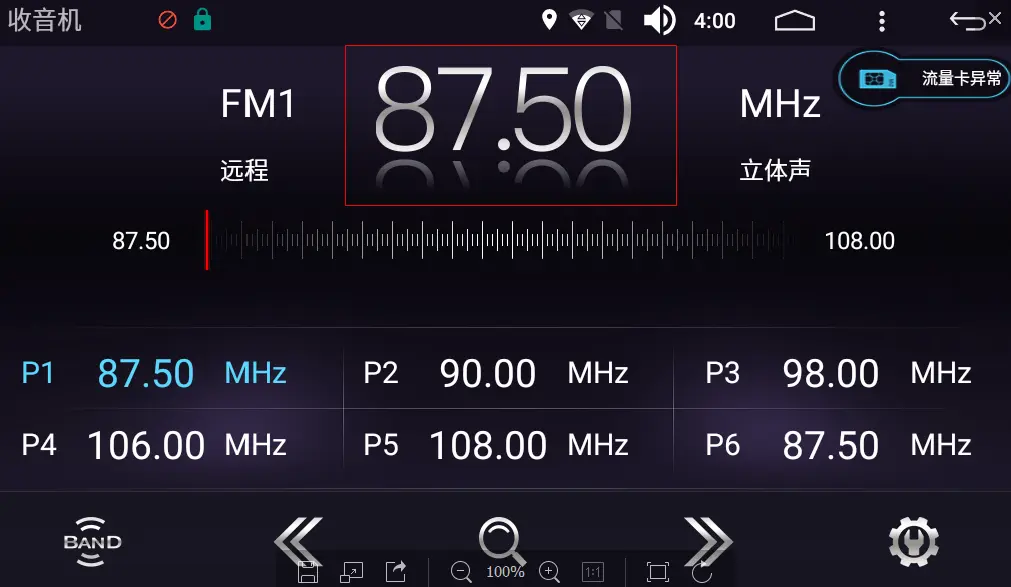The width and height of the screenshot is (1011, 587).
Task: Open radio settings gear
Action: click(x=913, y=542)
